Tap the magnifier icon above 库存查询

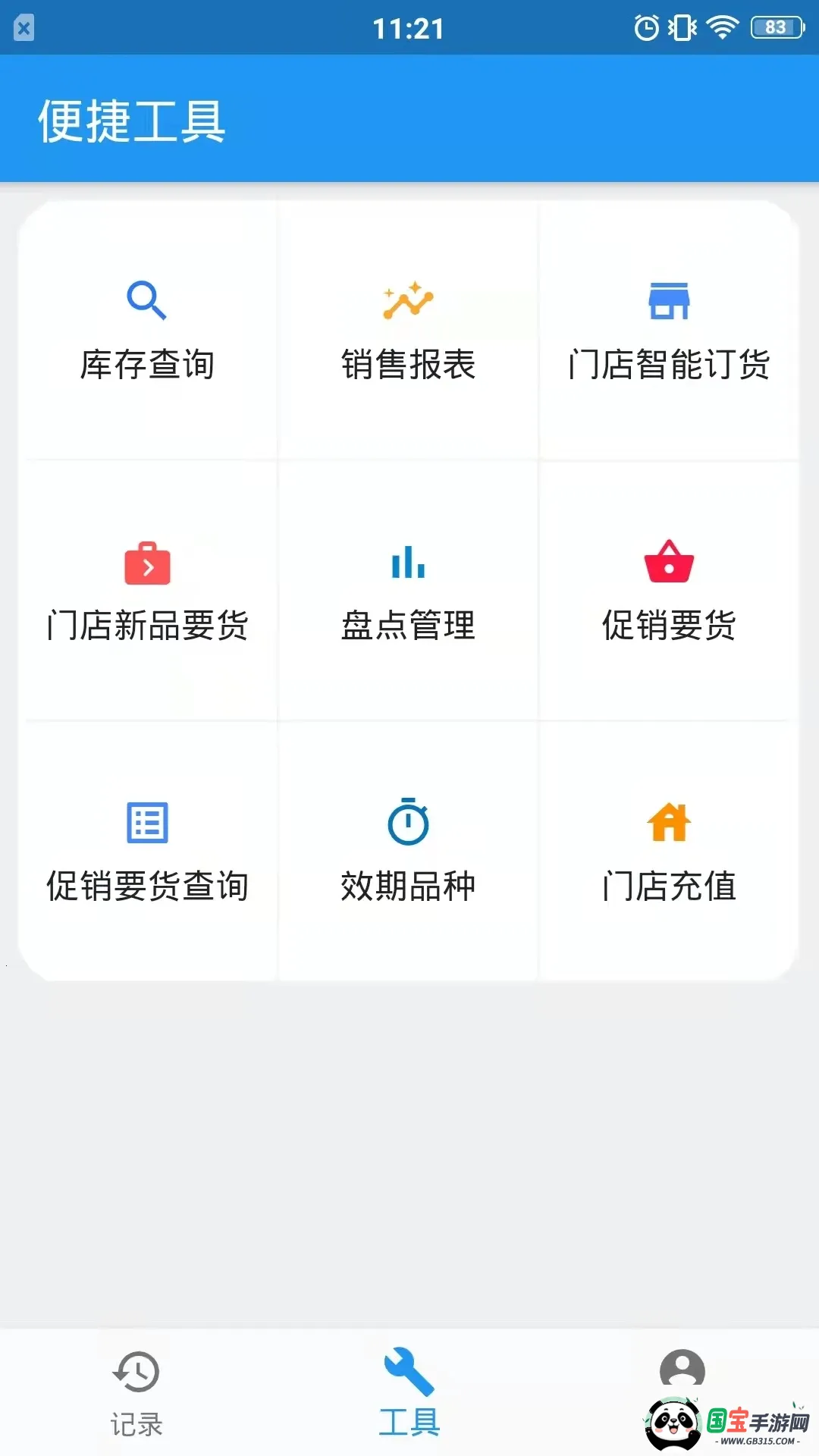147,299
